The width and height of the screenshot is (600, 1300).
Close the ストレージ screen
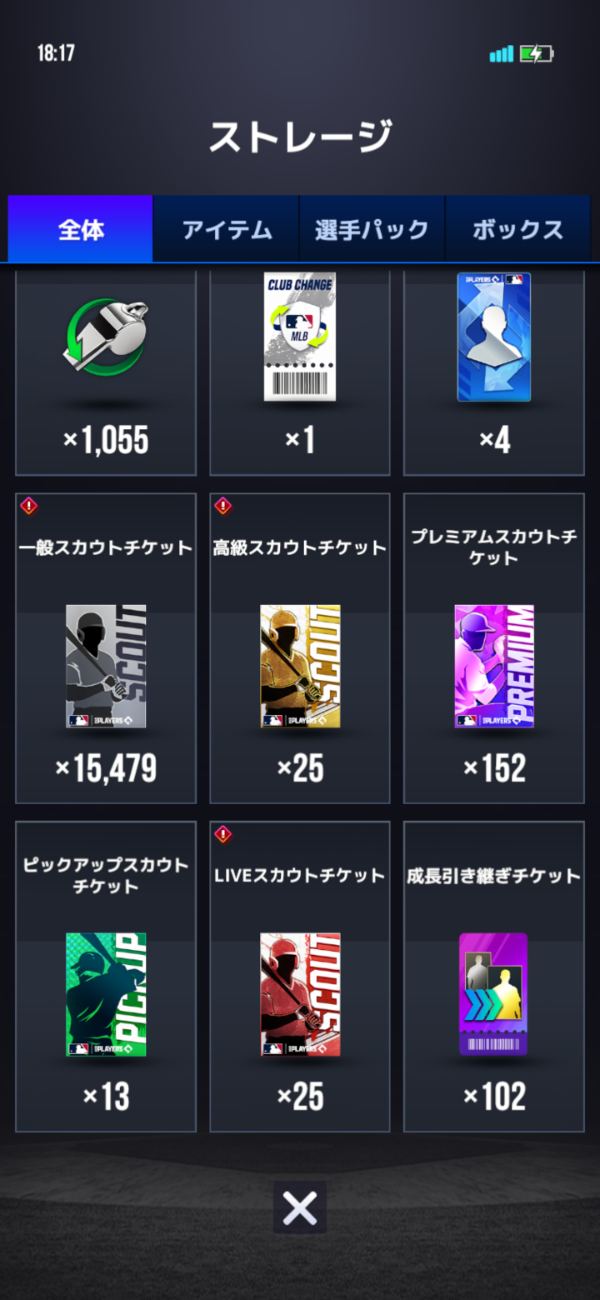tap(300, 1209)
